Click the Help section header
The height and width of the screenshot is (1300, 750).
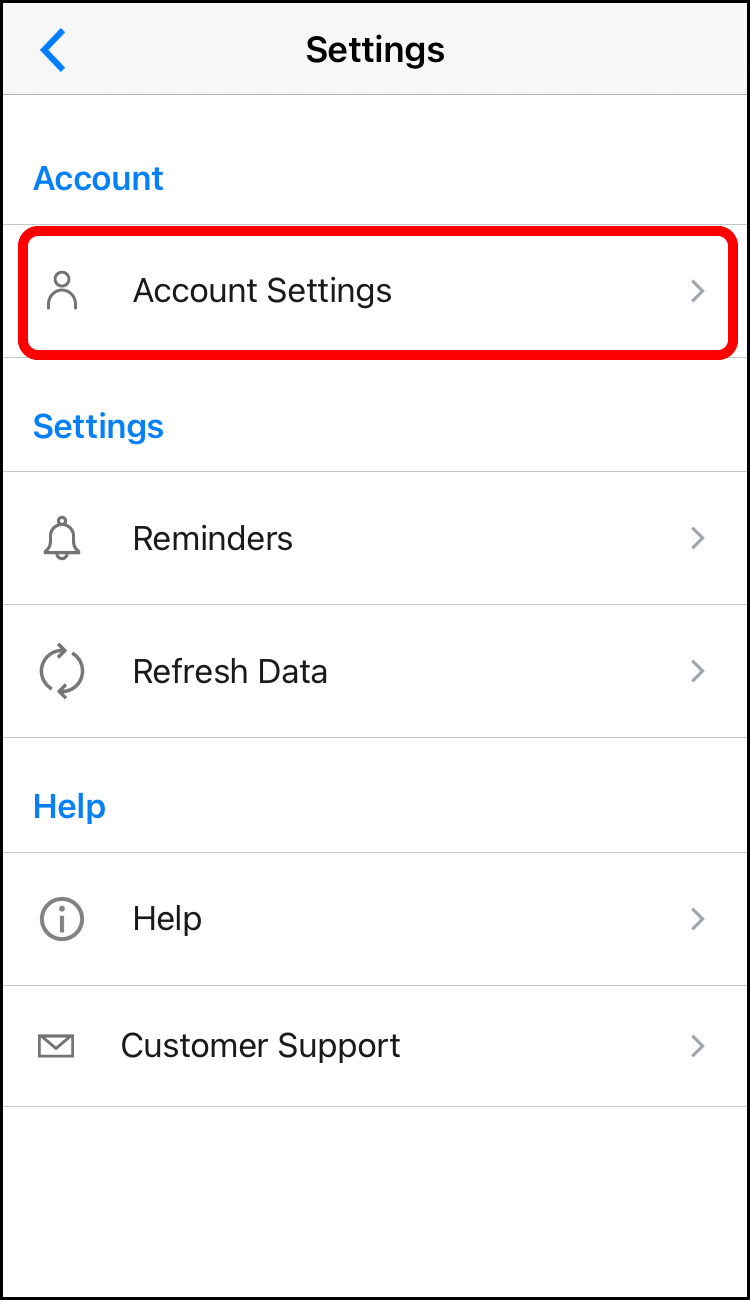tap(69, 806)
